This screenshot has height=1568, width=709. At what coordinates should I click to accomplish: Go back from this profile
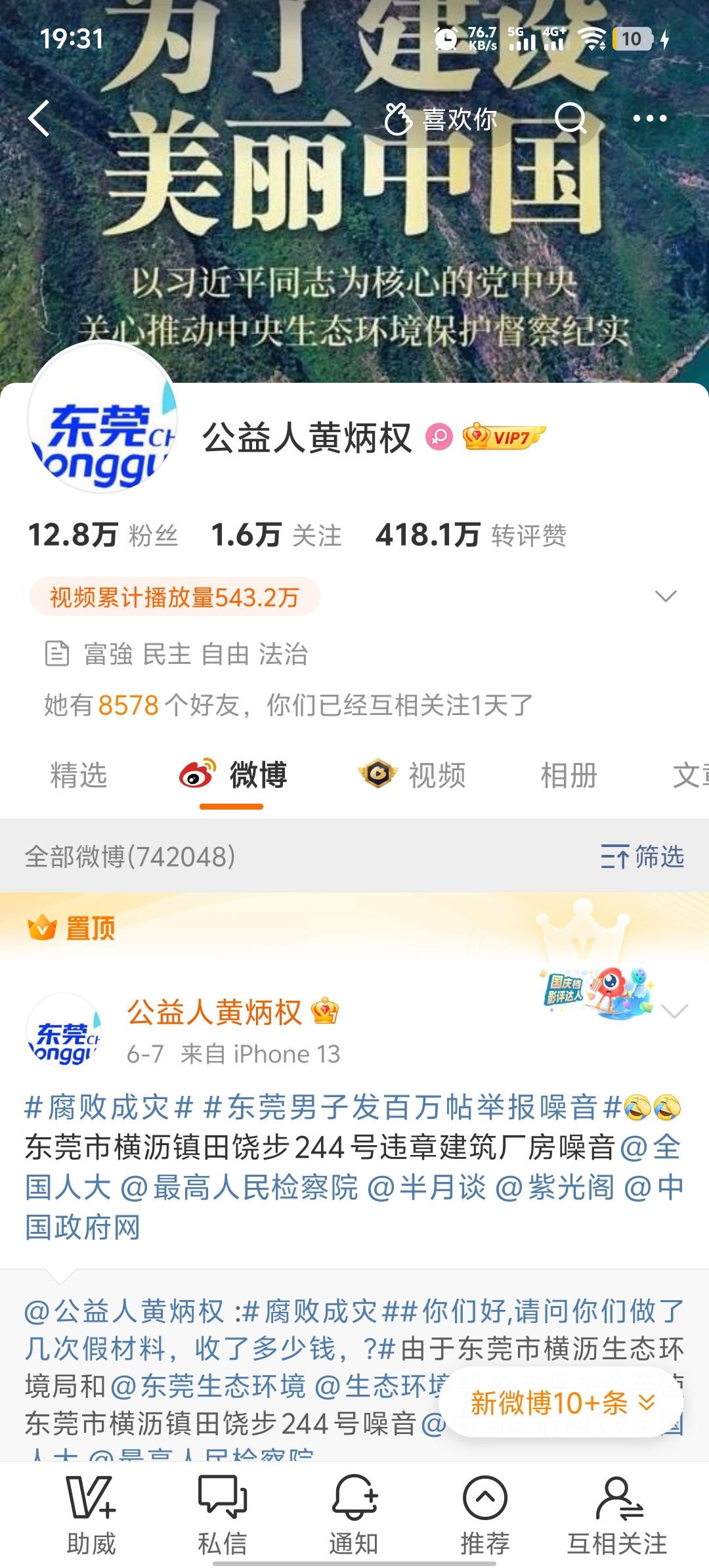(39, 119)
